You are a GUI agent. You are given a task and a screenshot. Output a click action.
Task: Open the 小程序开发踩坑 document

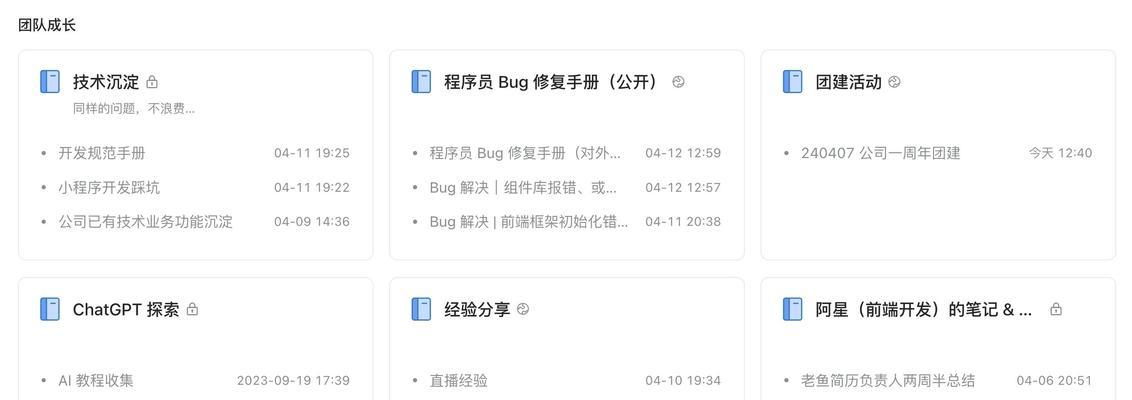(109, 187)
